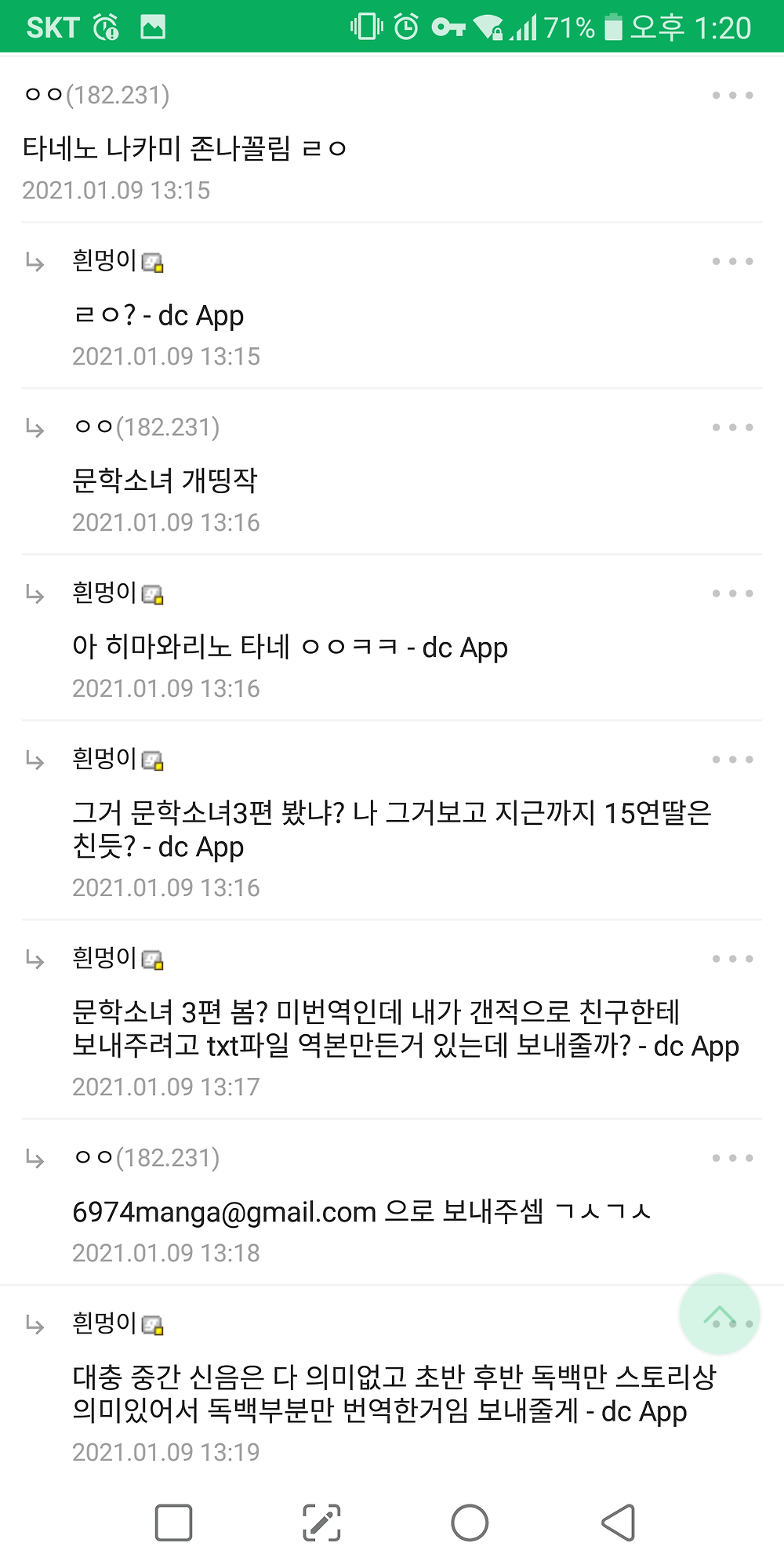The image size is (784, 1568).
Task: Open recent apps with square button
Action: coord(173,1523)
